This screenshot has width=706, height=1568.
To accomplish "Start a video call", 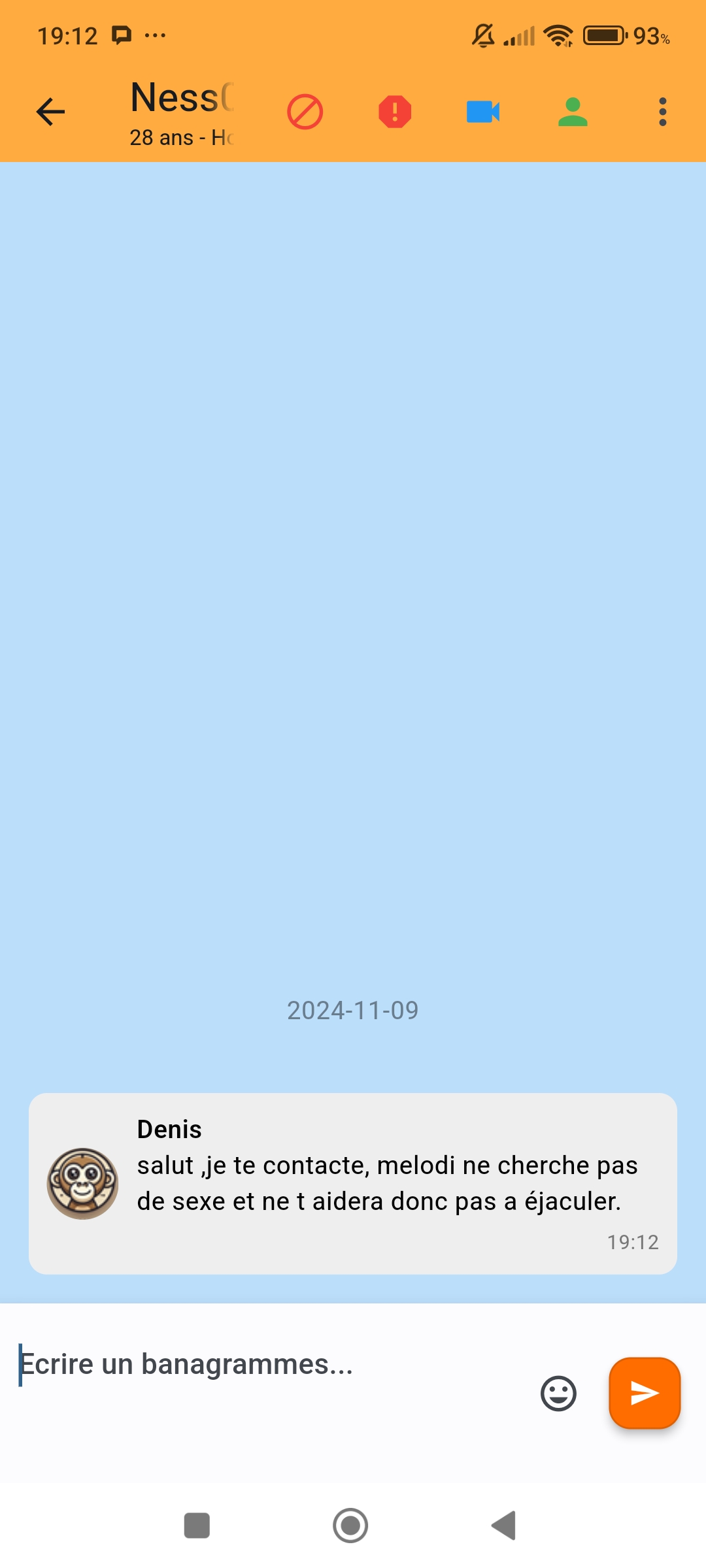I will pyautogui.click(x=483, y=112).
